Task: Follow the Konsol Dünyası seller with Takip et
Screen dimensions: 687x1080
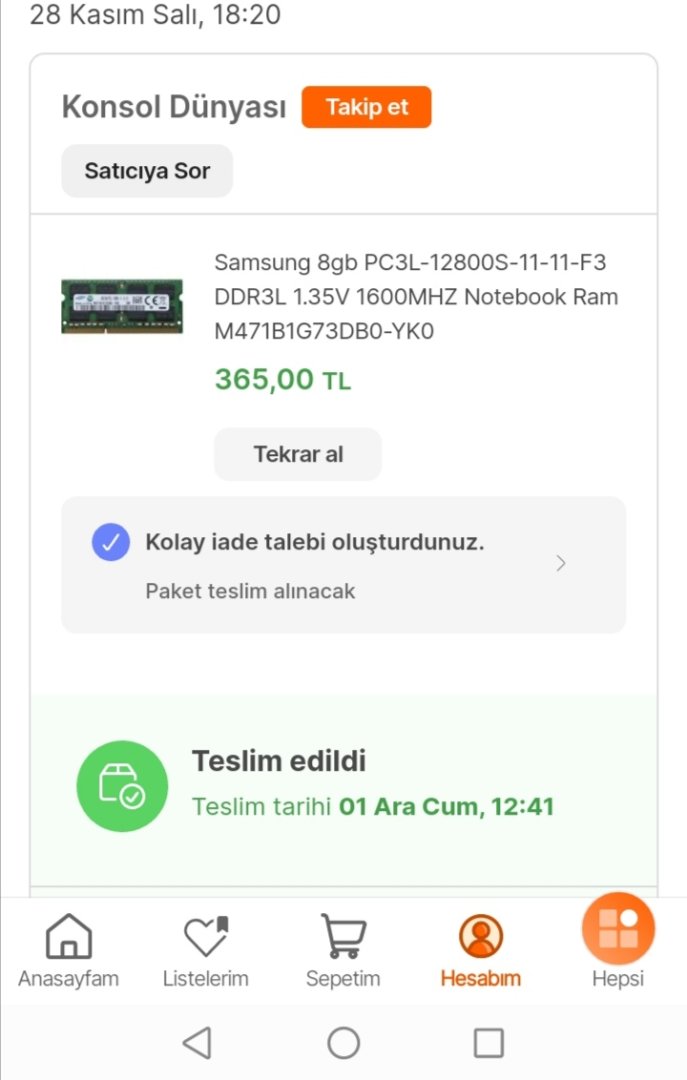Action: tap(366, 107)
